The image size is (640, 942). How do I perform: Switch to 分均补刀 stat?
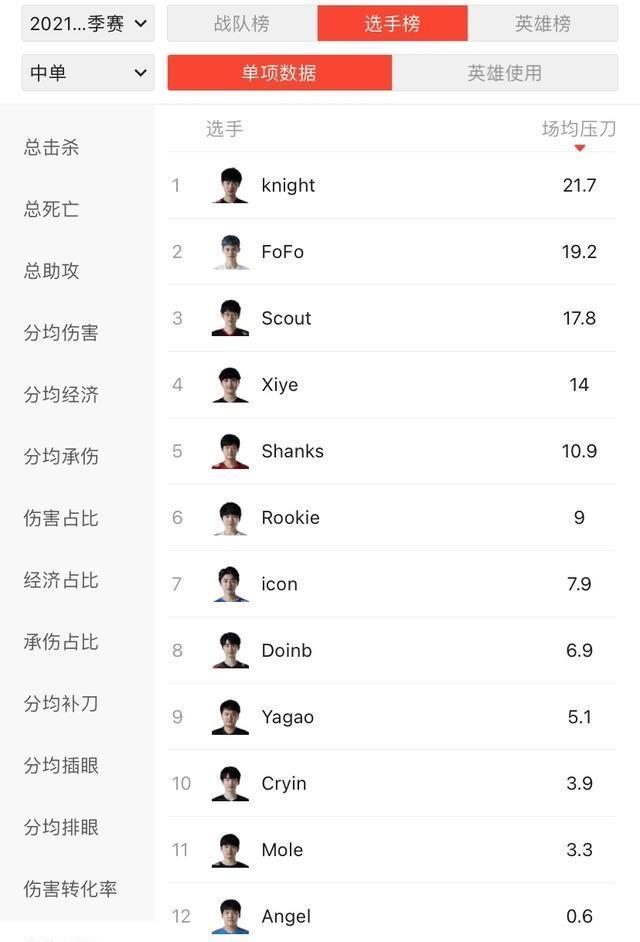(62, 703)
